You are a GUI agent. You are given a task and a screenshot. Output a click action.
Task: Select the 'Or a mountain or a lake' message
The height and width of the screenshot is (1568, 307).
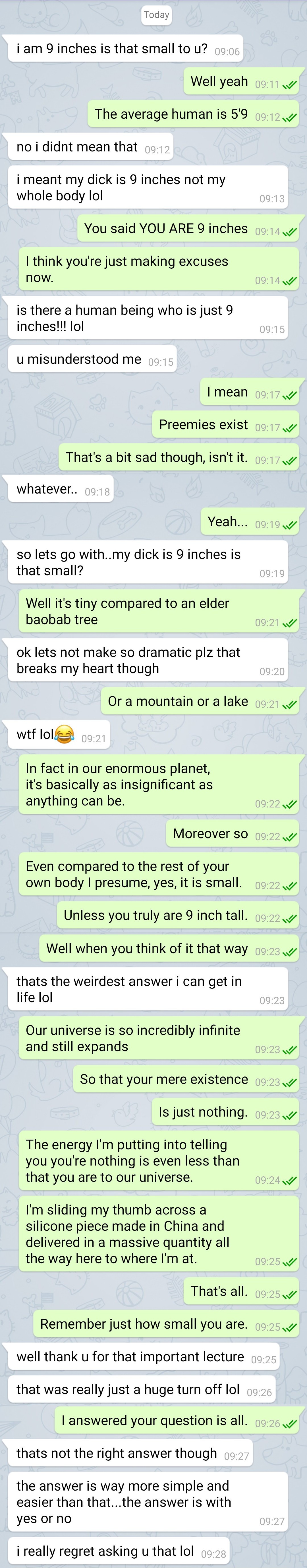pyautogui.click(x=199, y=702)
